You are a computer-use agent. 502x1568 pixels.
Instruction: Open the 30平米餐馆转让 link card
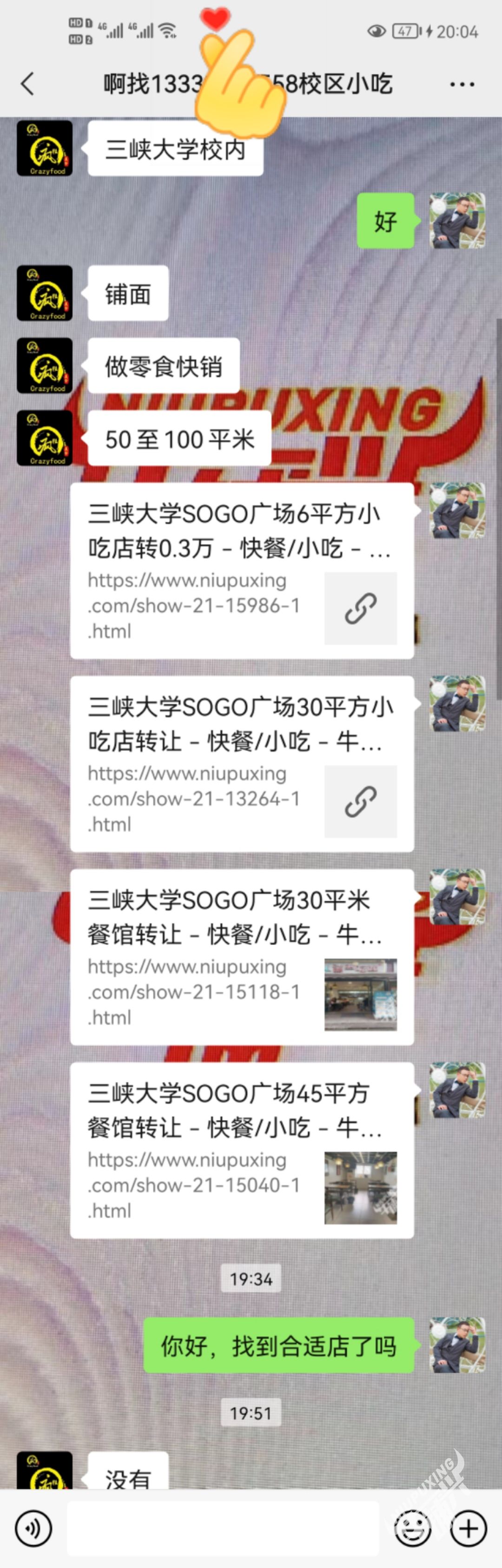point(242,956)
